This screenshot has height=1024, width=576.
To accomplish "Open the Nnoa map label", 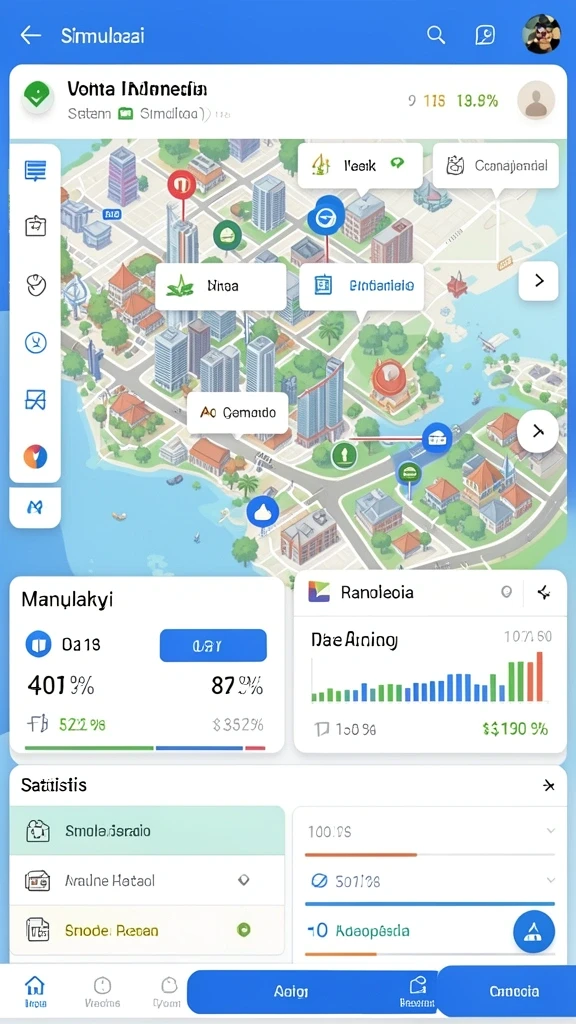I will point(220,286).
